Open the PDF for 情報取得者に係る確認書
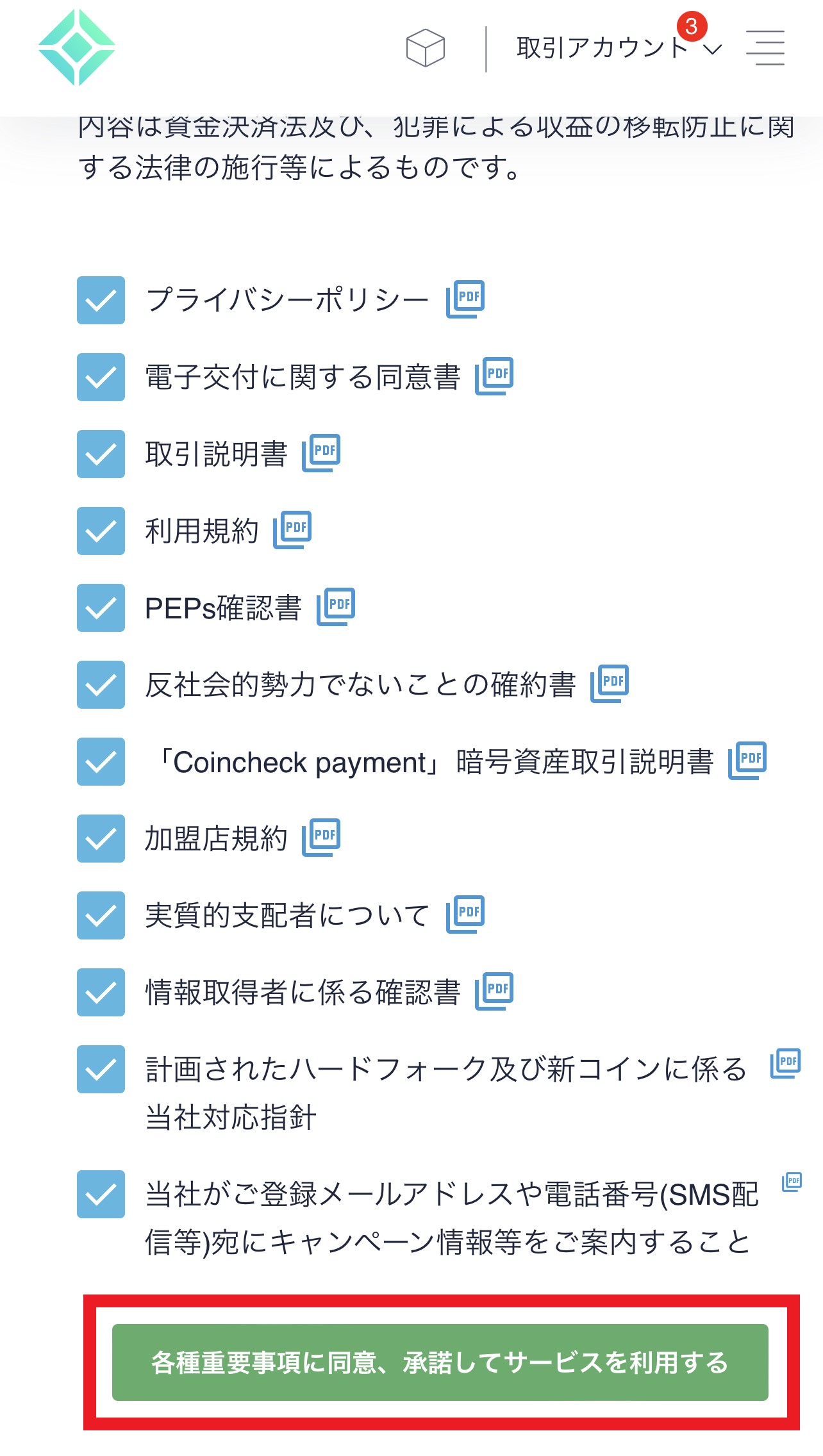Viewport: 823px width, 1456px height. coord(494,991)
